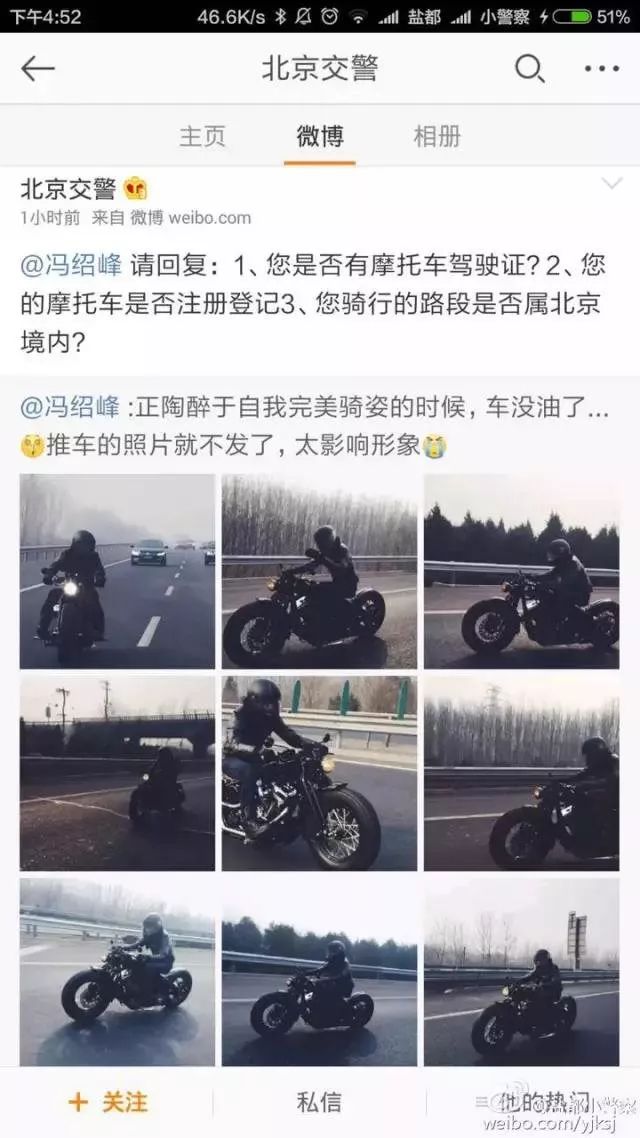The width and height of the screenshot is (640, 1138).
Task: Open @冯绍峰 link in the reposted message
Action: (72, 408)
